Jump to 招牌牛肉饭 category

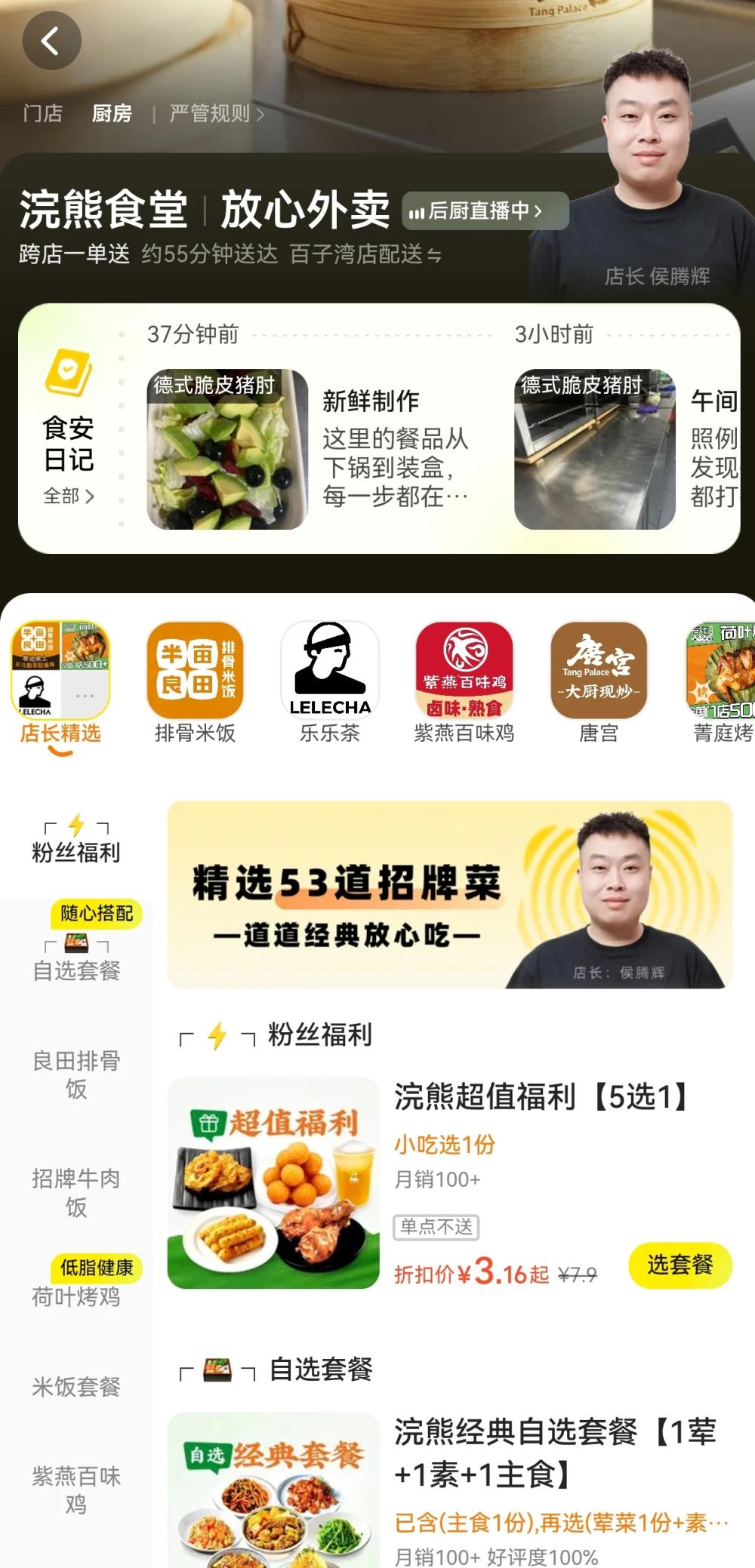76,1192
